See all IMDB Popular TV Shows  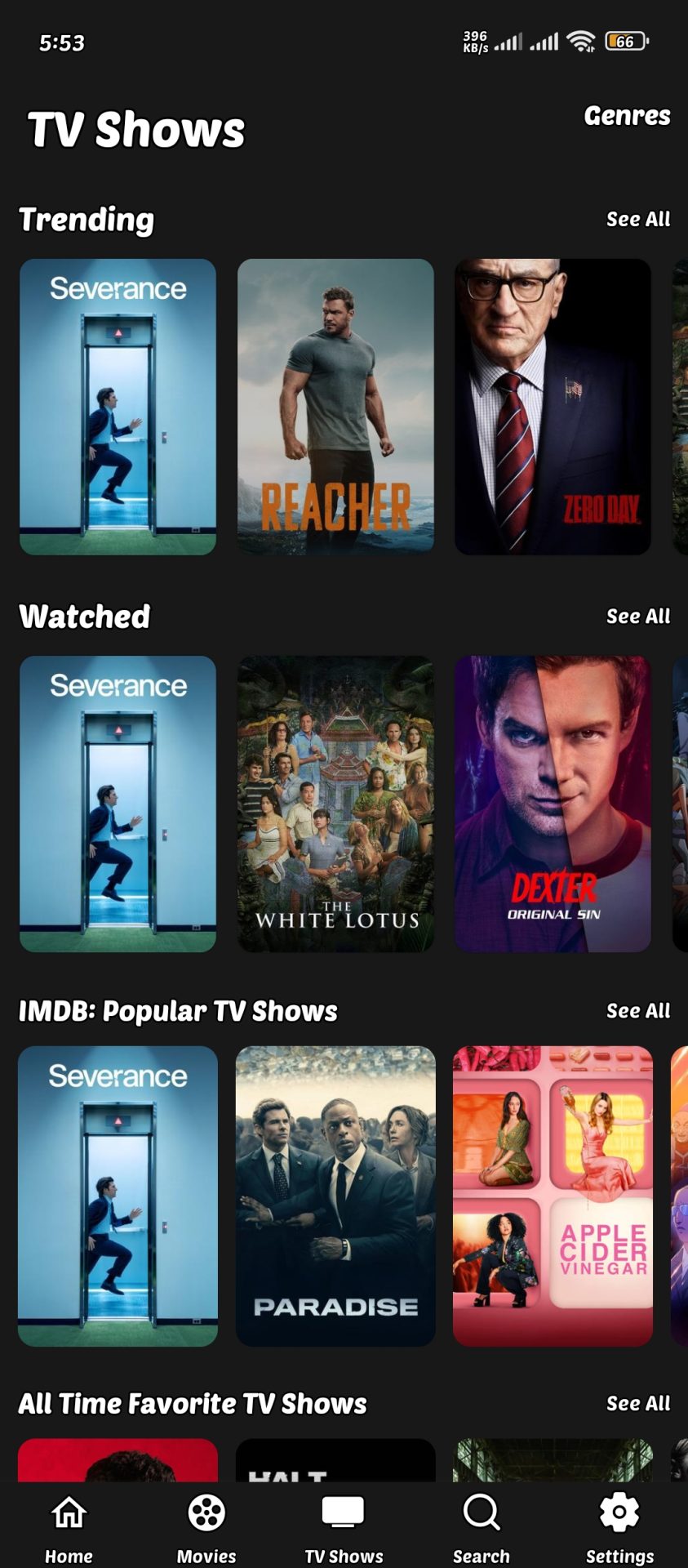637,1011
